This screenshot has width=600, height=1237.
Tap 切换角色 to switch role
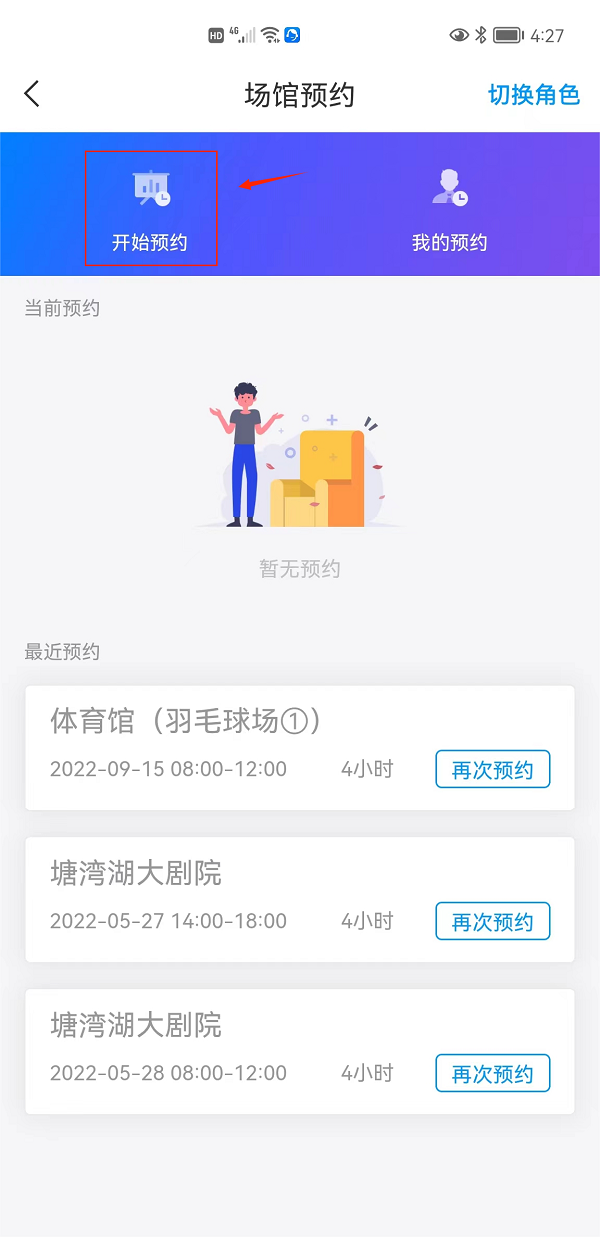point(533,95)
